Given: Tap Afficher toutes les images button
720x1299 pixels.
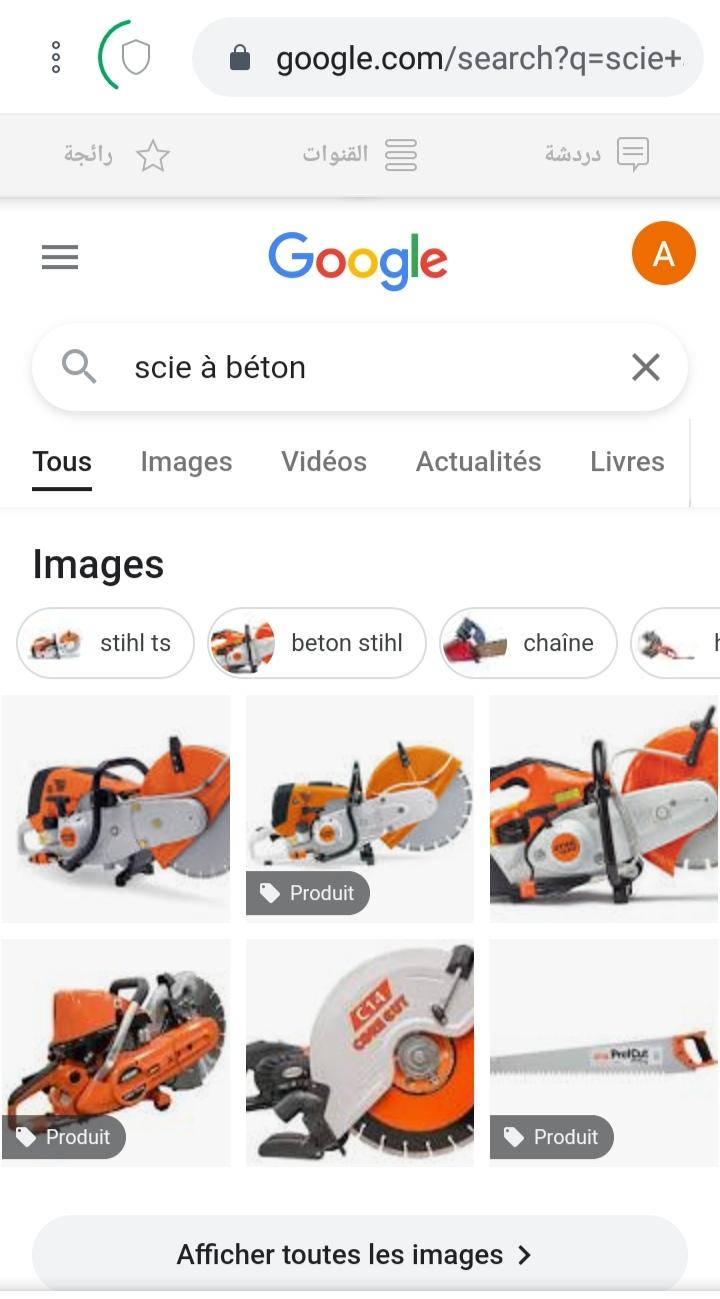Looking at the screenshot, I should (x=360, y=1254).
